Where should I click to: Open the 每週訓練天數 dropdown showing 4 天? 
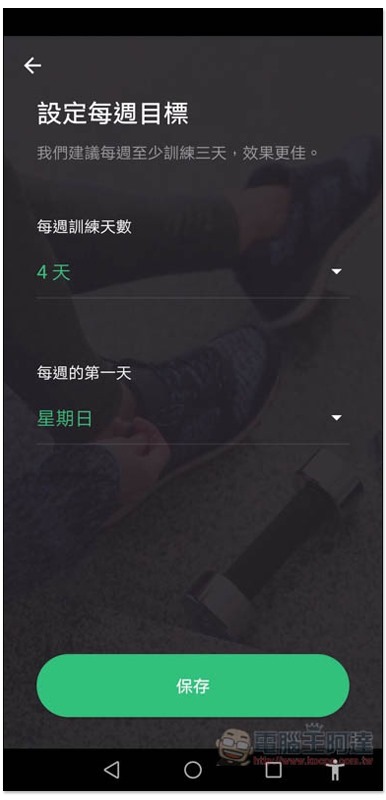[x=192, y=273]
